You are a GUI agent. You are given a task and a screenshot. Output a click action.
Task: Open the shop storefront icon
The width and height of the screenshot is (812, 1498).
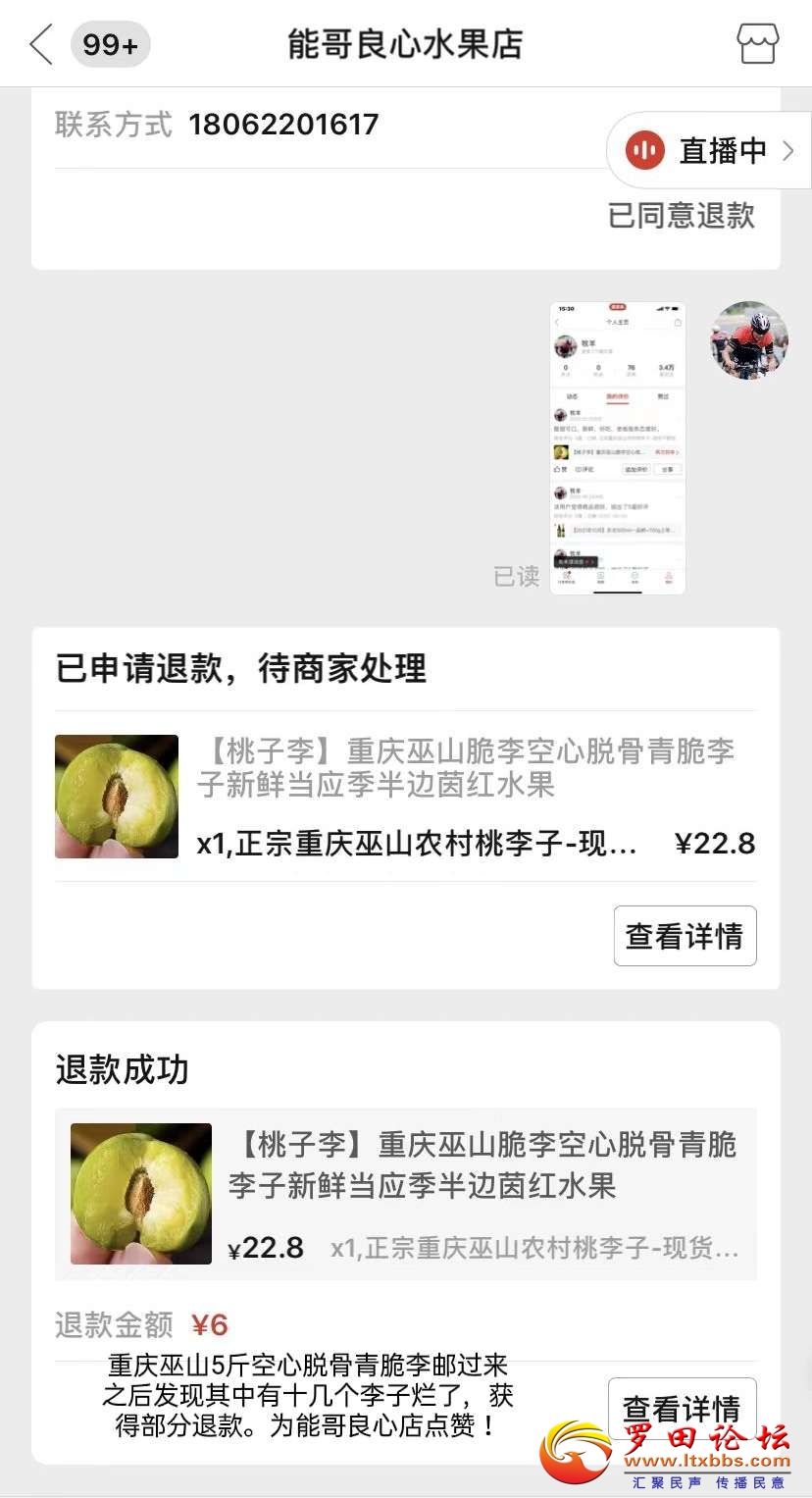757,44
